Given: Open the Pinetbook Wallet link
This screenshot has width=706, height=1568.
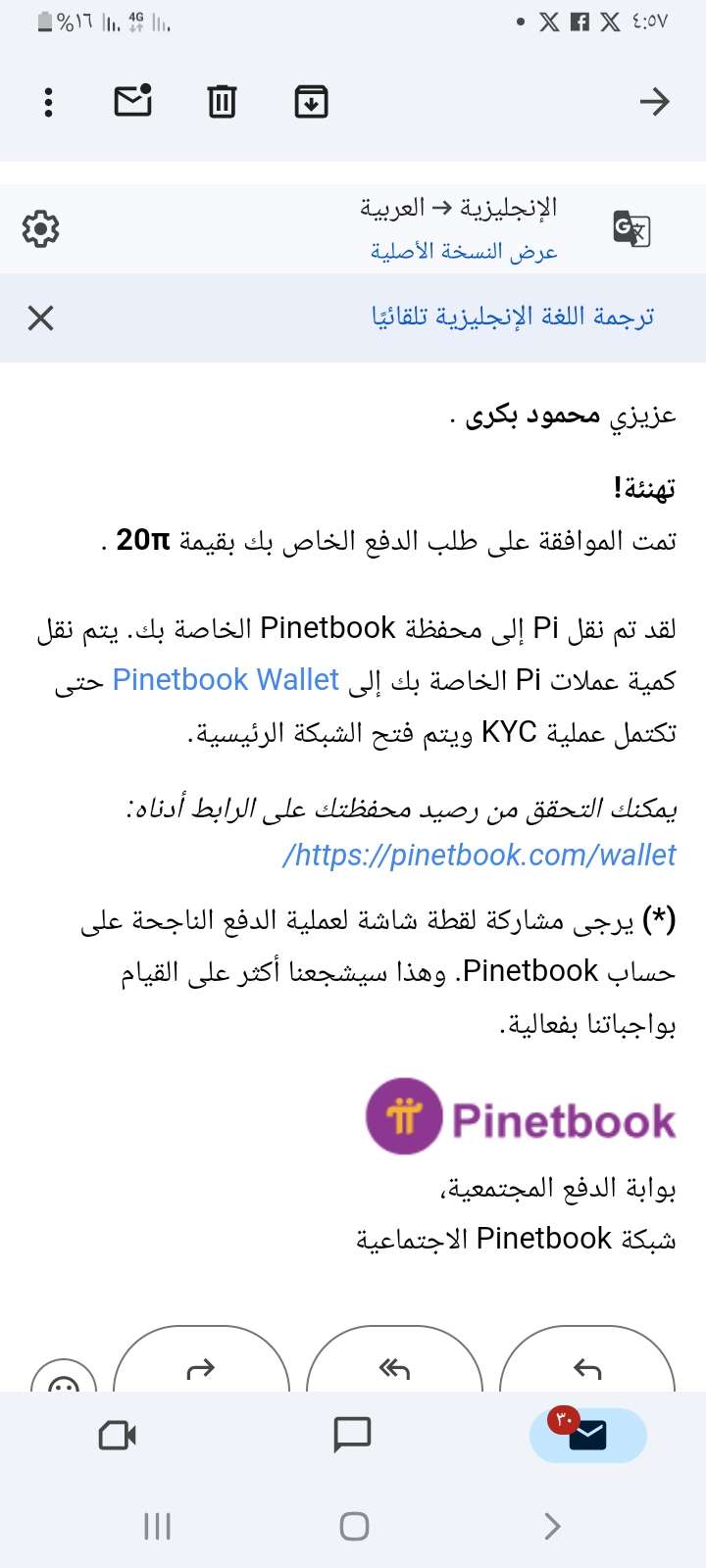Looking at the screenshot, I should click(x=226, y=679).
